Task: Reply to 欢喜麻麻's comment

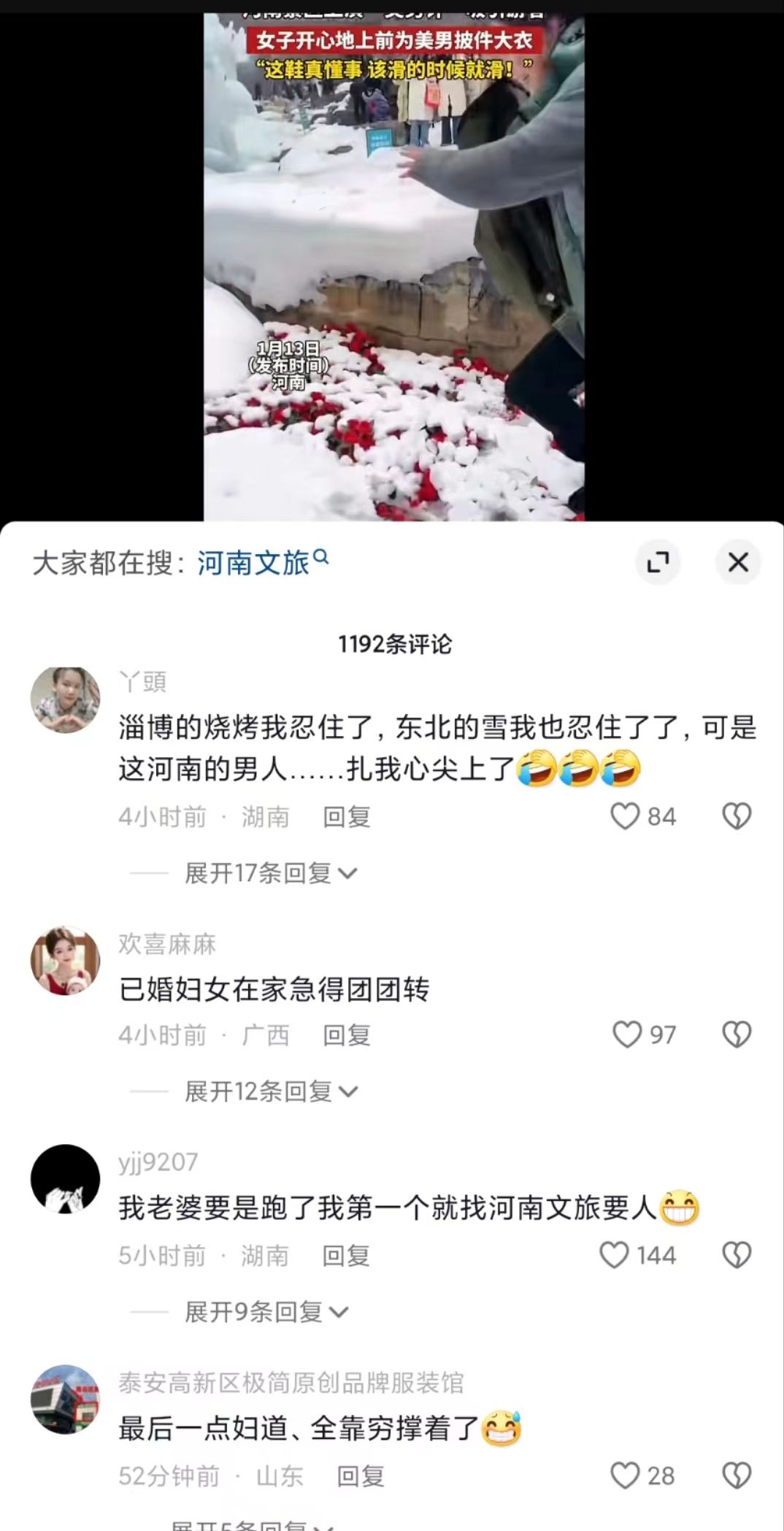Action: (x=347, y=1035)
